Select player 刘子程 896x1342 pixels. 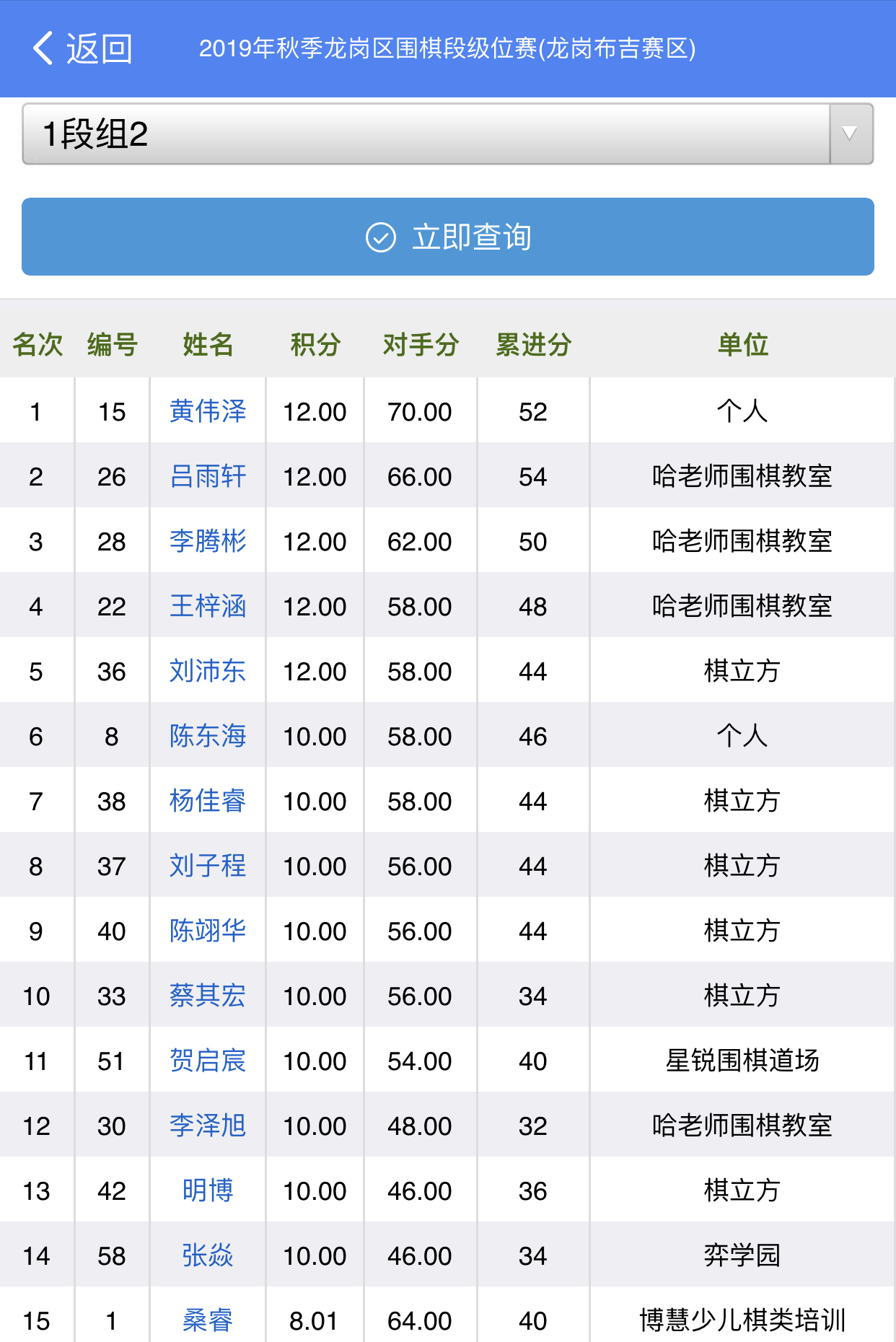pyautogui.click(x=208, y=866)
